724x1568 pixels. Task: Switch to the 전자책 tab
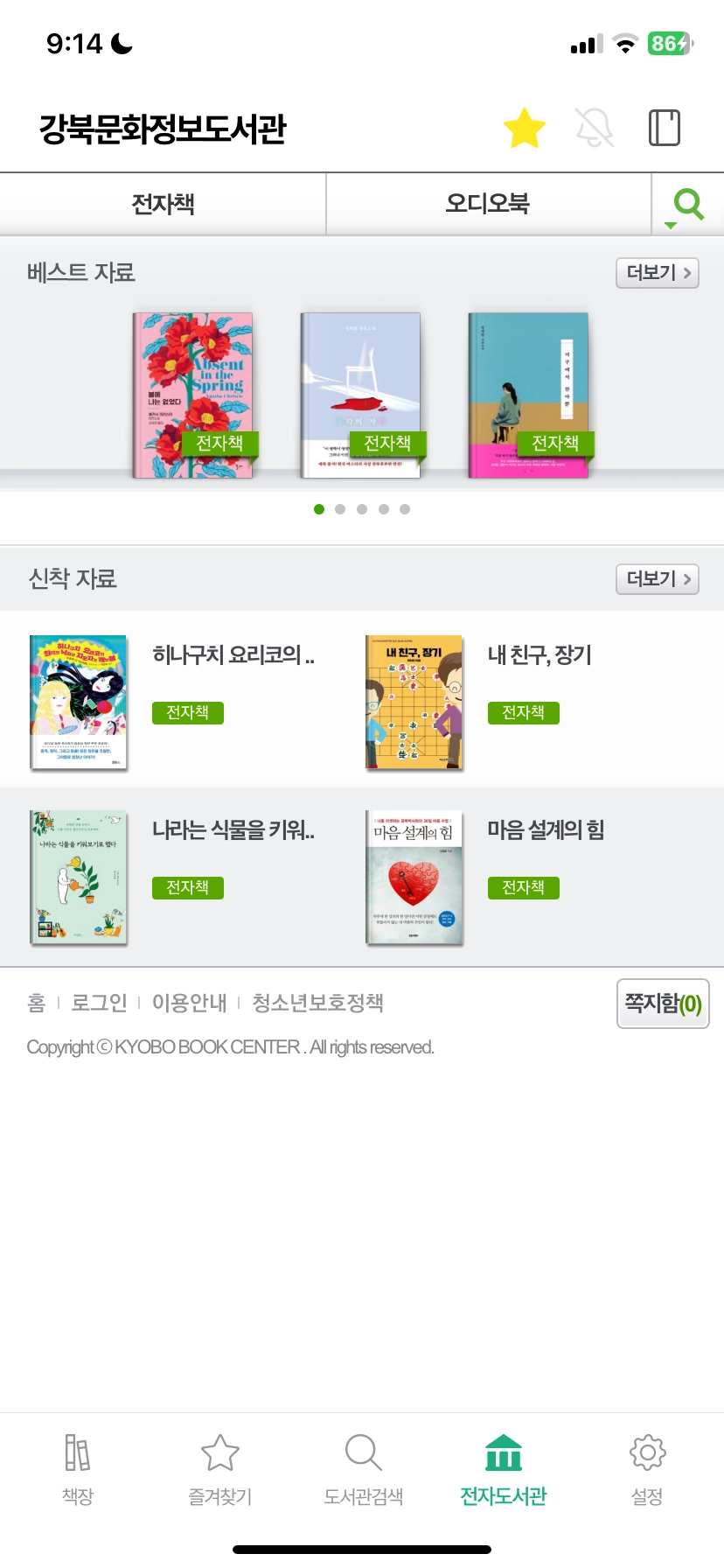[163, 204]
